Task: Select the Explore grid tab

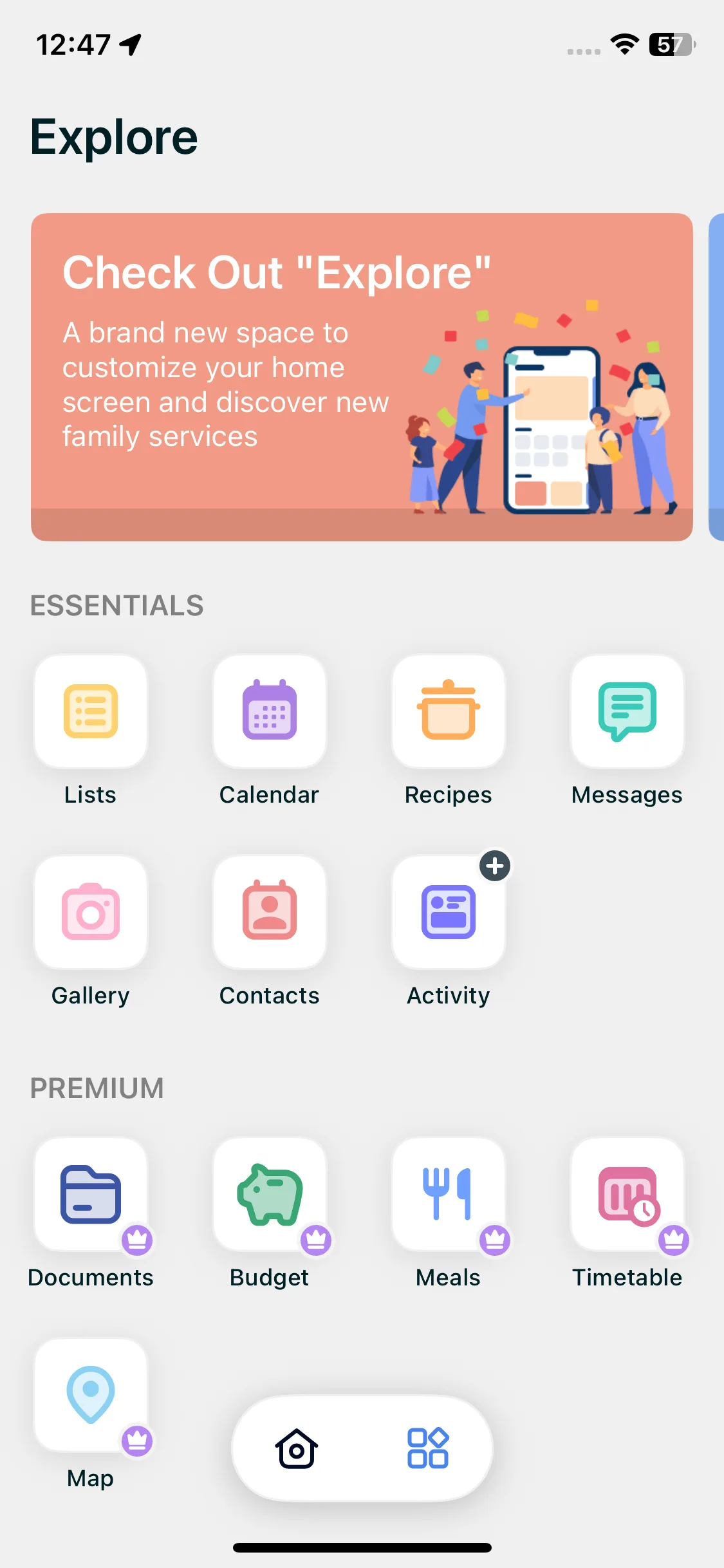Action: pos(428,1449)
